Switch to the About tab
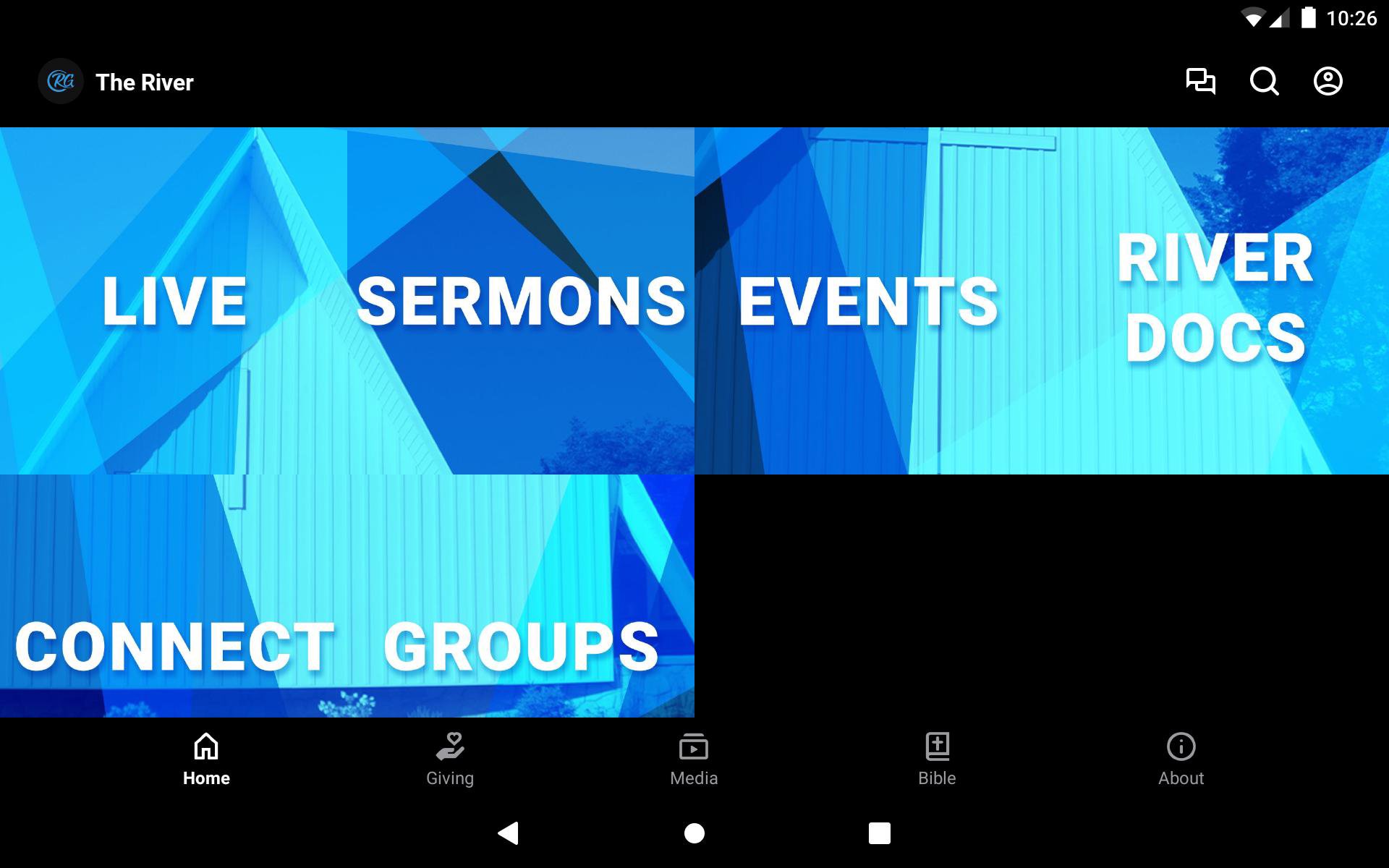1389x868 pixels. tap(1181, 759)
